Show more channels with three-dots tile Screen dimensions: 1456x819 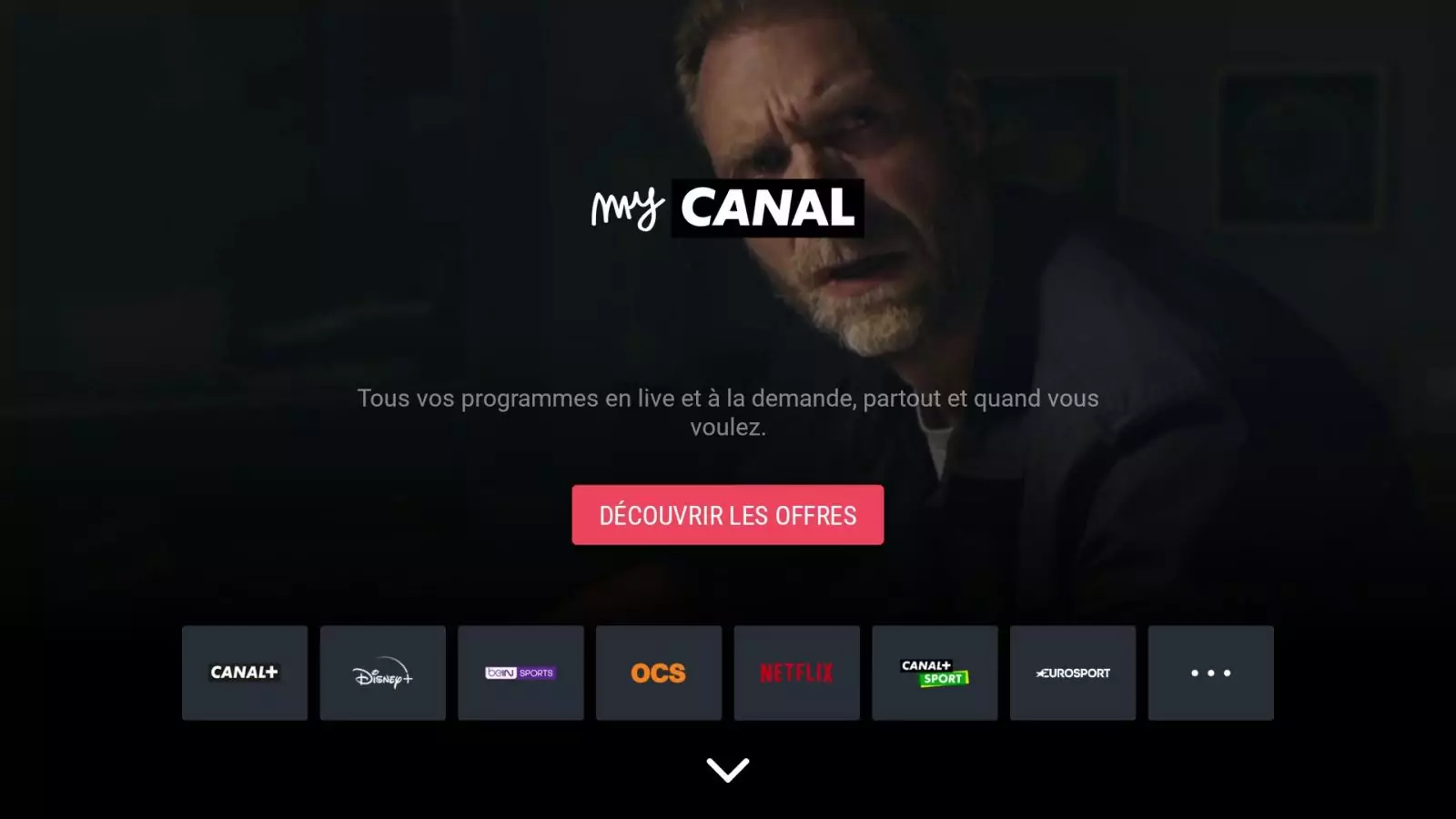click(1210, 672)
